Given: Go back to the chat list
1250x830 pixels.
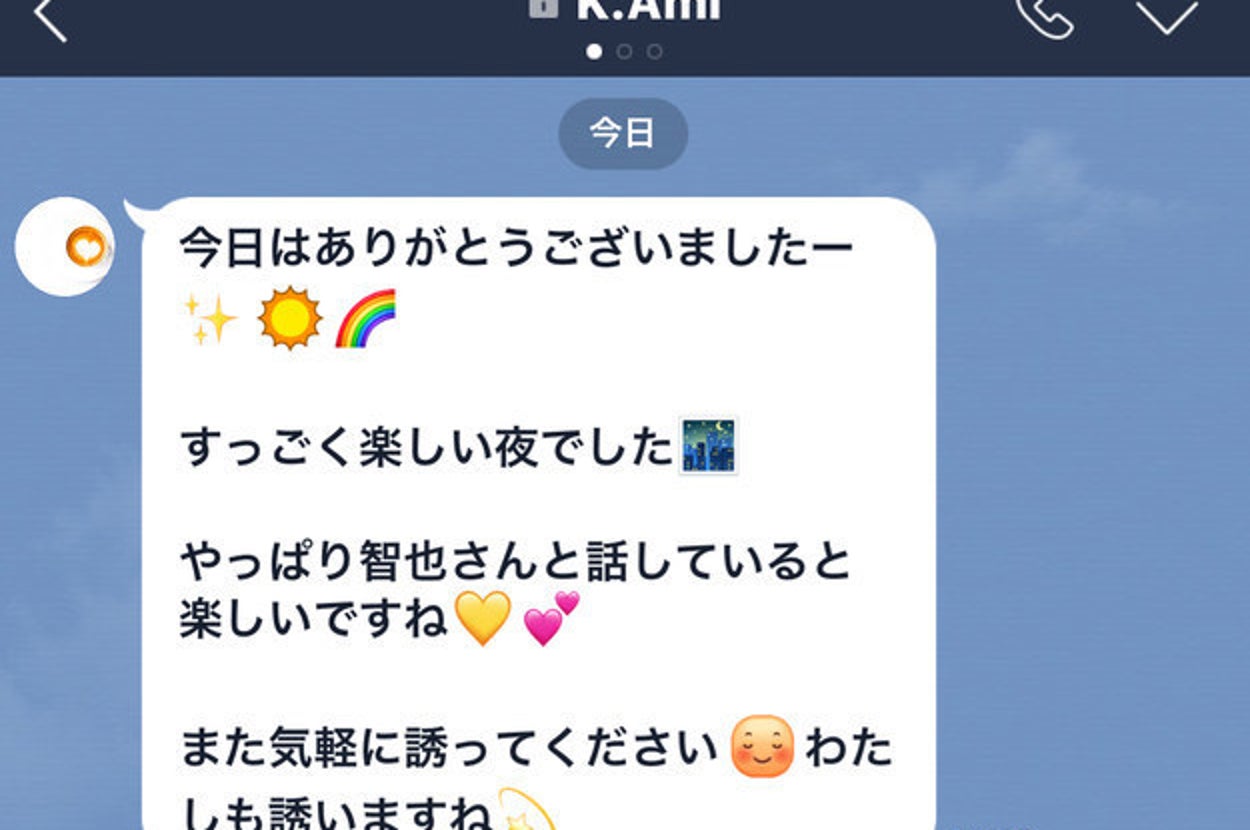Looking at the screenshot, I should tap(48, 18).
